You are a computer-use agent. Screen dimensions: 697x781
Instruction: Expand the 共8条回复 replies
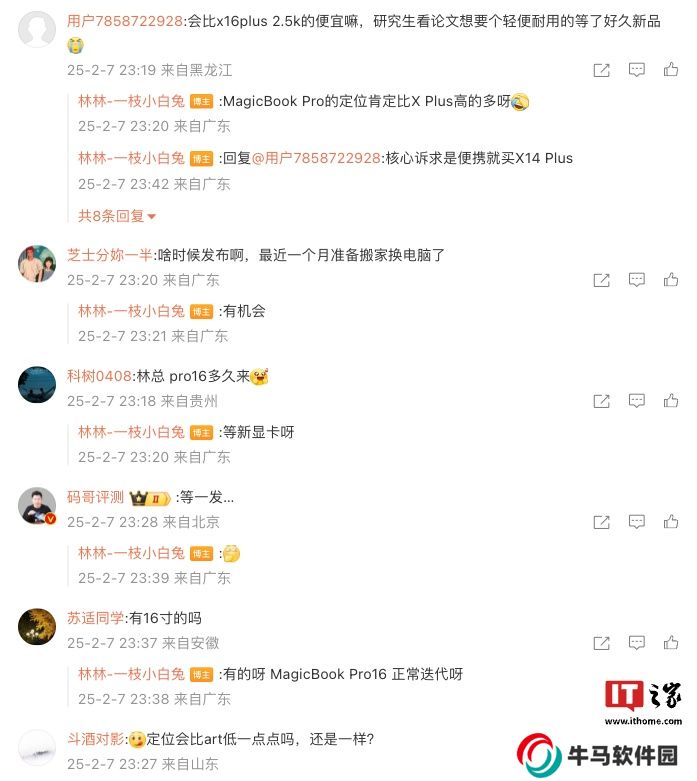click(117, 216)
